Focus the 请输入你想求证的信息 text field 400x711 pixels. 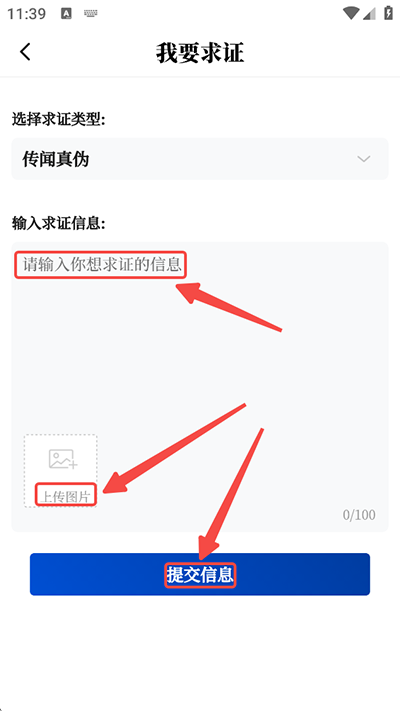click(200, 386)
